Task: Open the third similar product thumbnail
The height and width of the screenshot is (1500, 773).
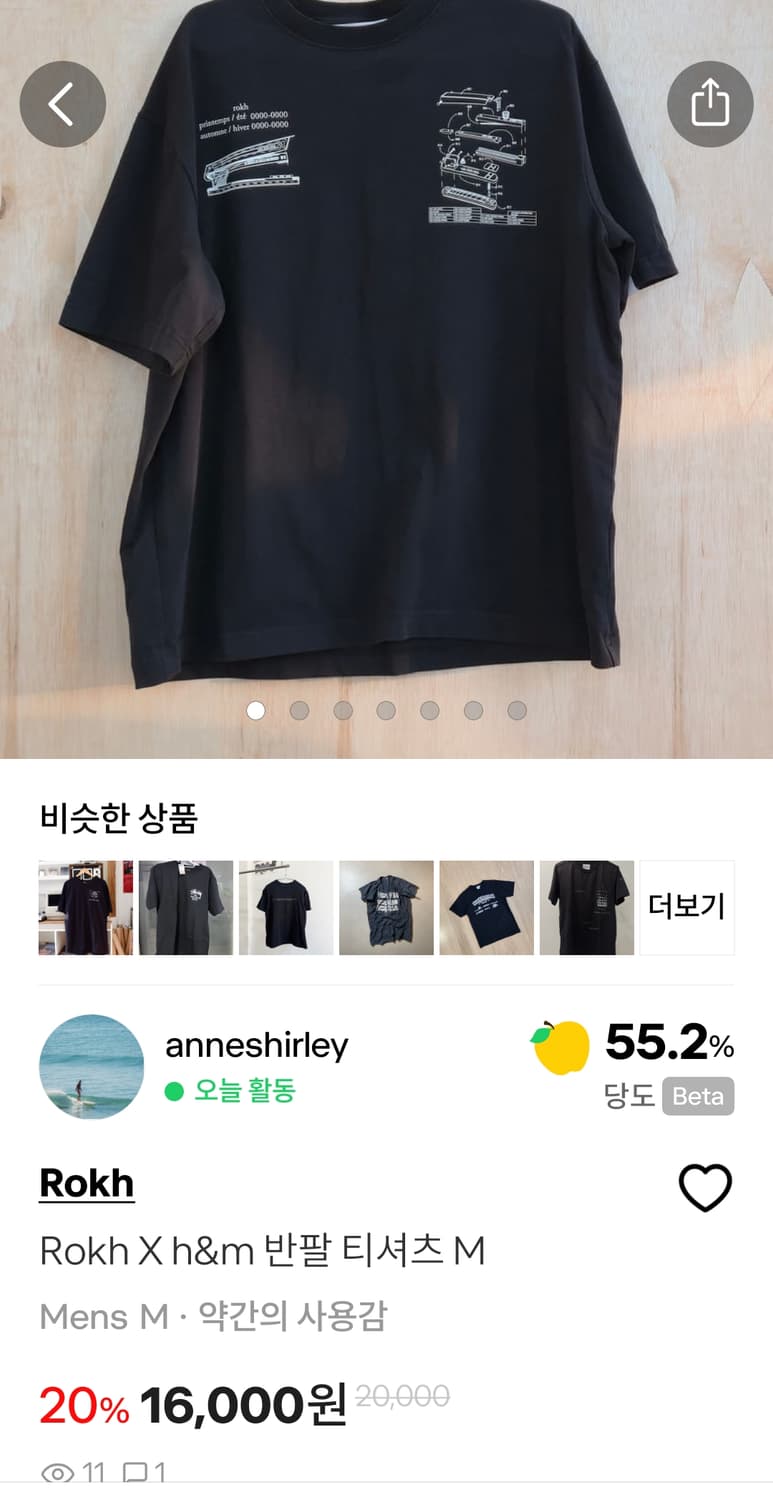Action: [x=286, y=907]
